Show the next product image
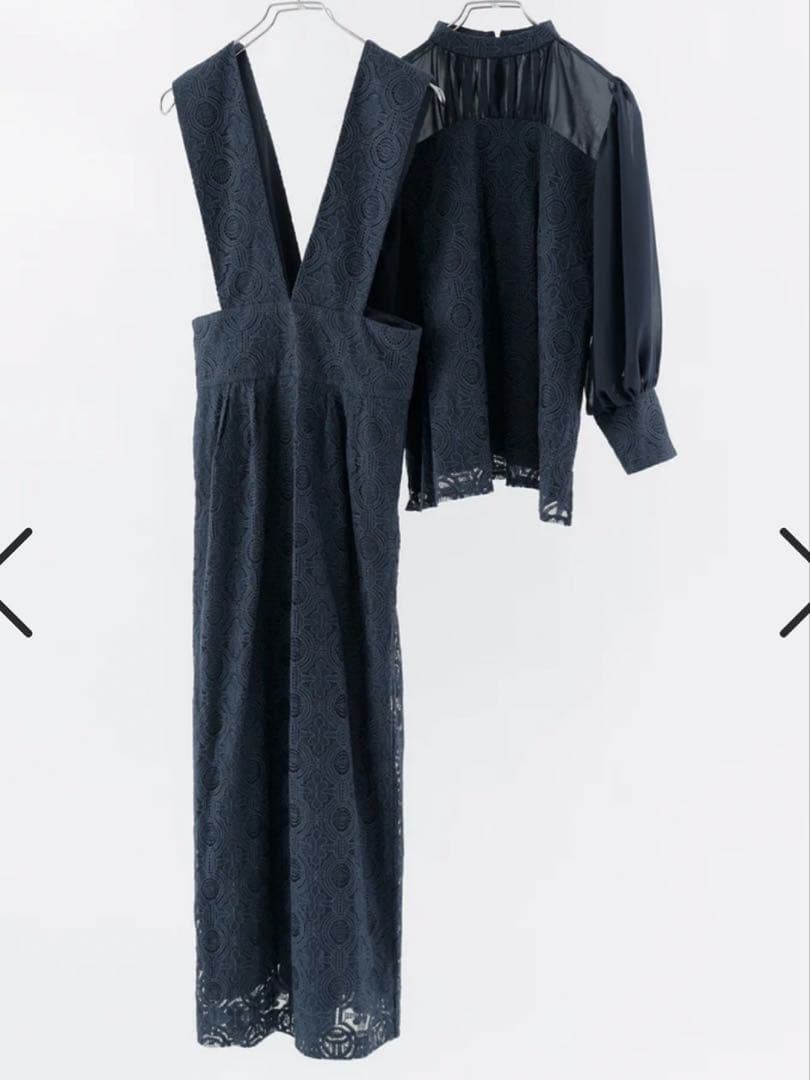 795,582
